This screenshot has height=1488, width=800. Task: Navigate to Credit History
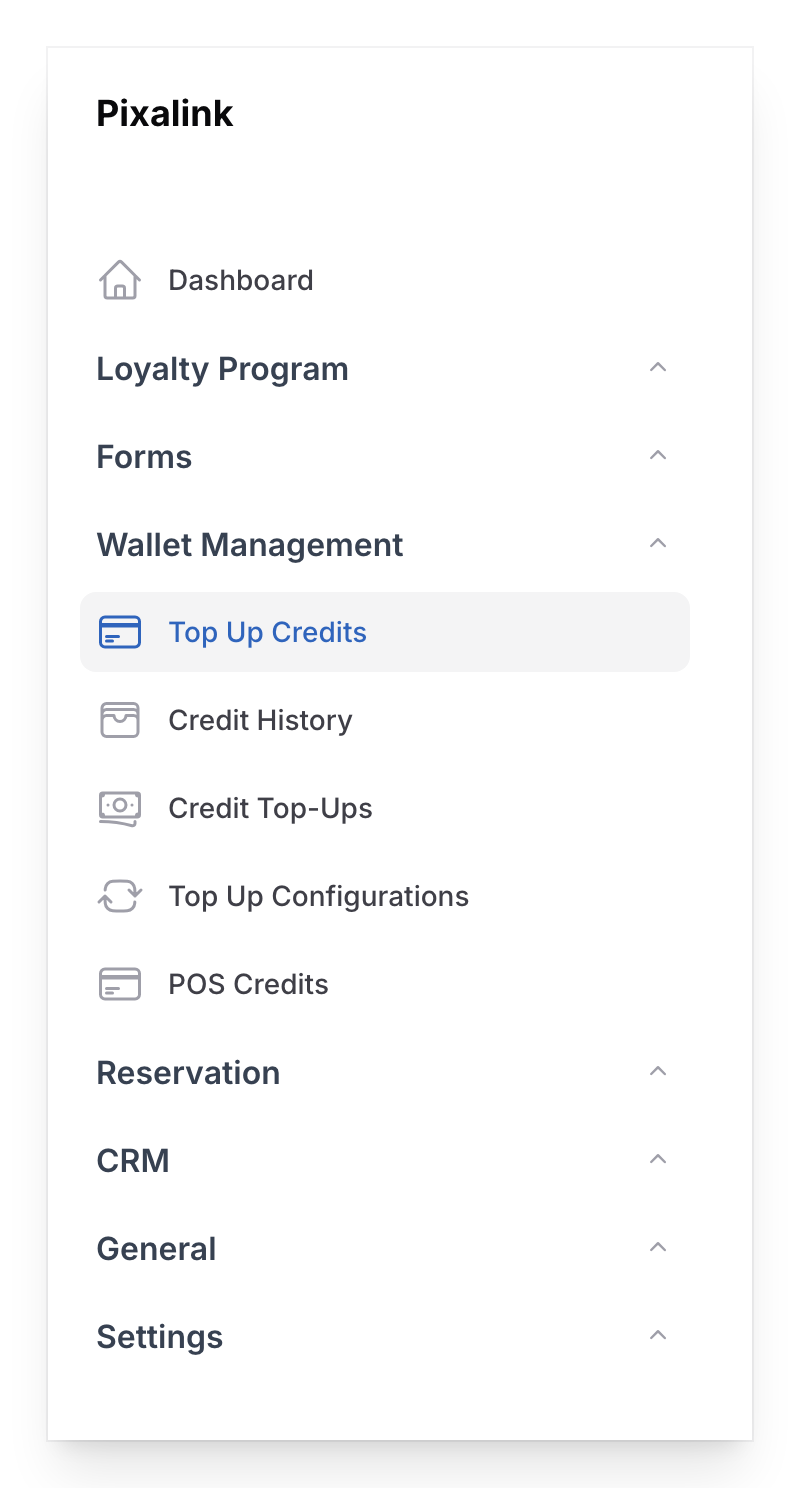point(260,720)
